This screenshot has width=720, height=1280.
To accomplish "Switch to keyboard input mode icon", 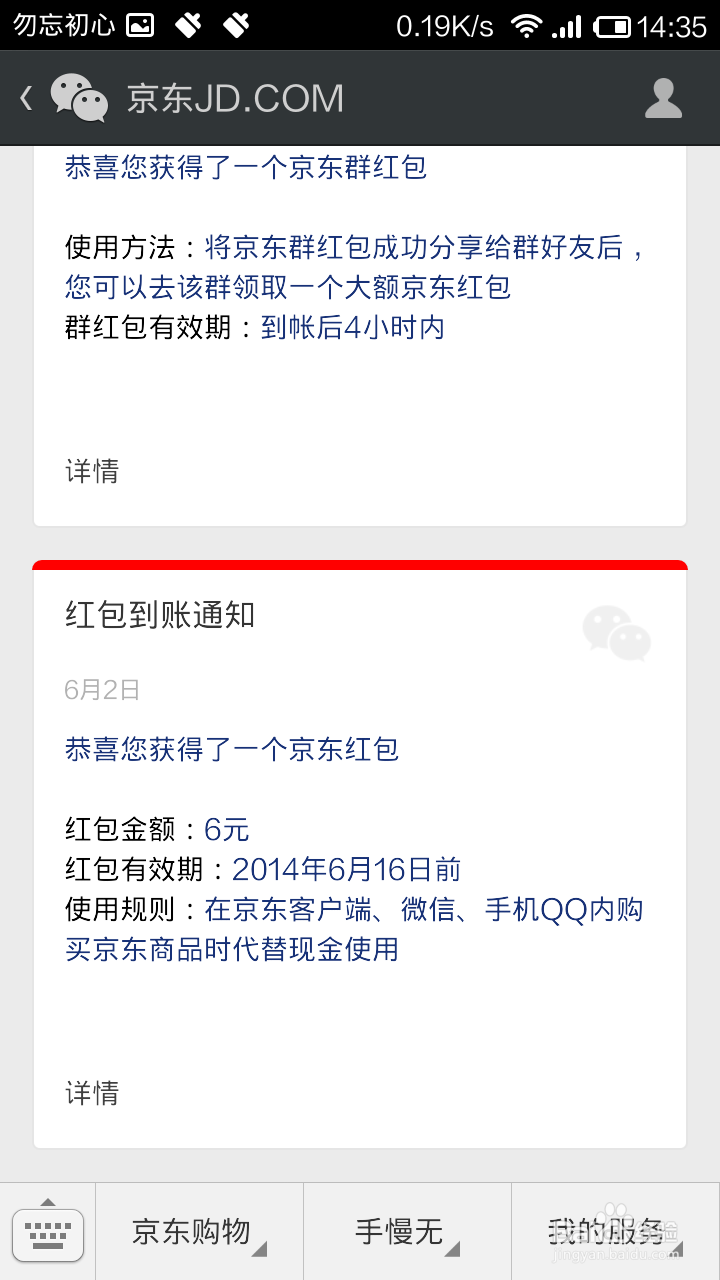I will (48, 1234).
